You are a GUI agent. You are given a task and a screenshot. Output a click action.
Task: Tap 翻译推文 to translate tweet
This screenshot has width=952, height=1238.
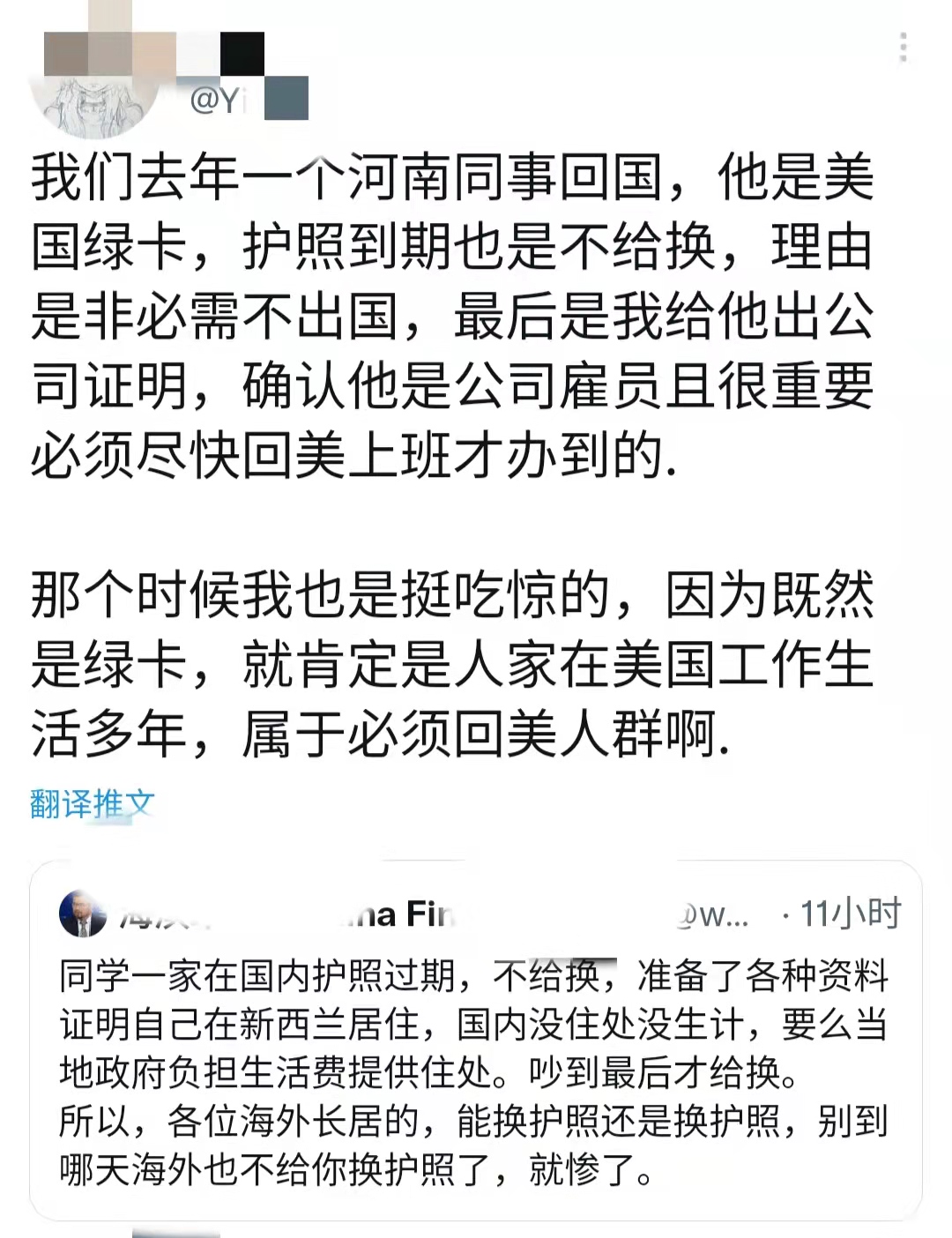pyautogui.click(x=93, y=803)
